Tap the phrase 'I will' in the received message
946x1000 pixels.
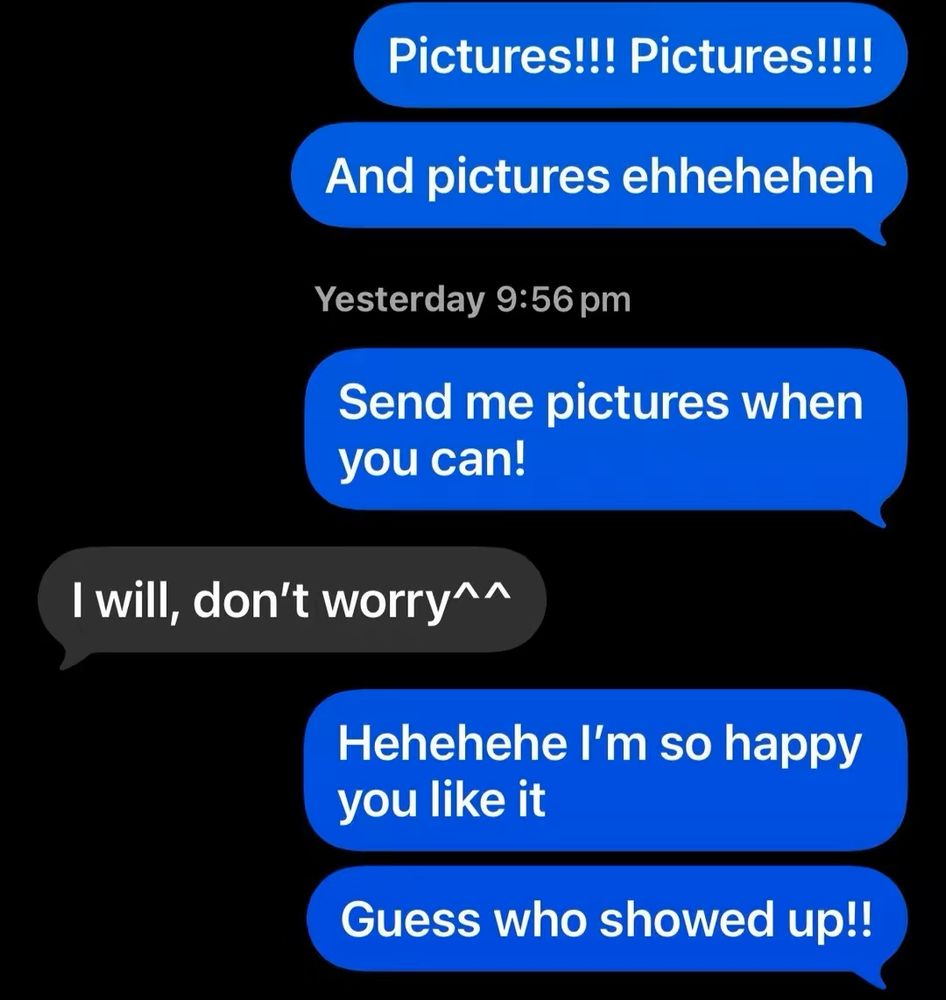click(x=115, y=598)
